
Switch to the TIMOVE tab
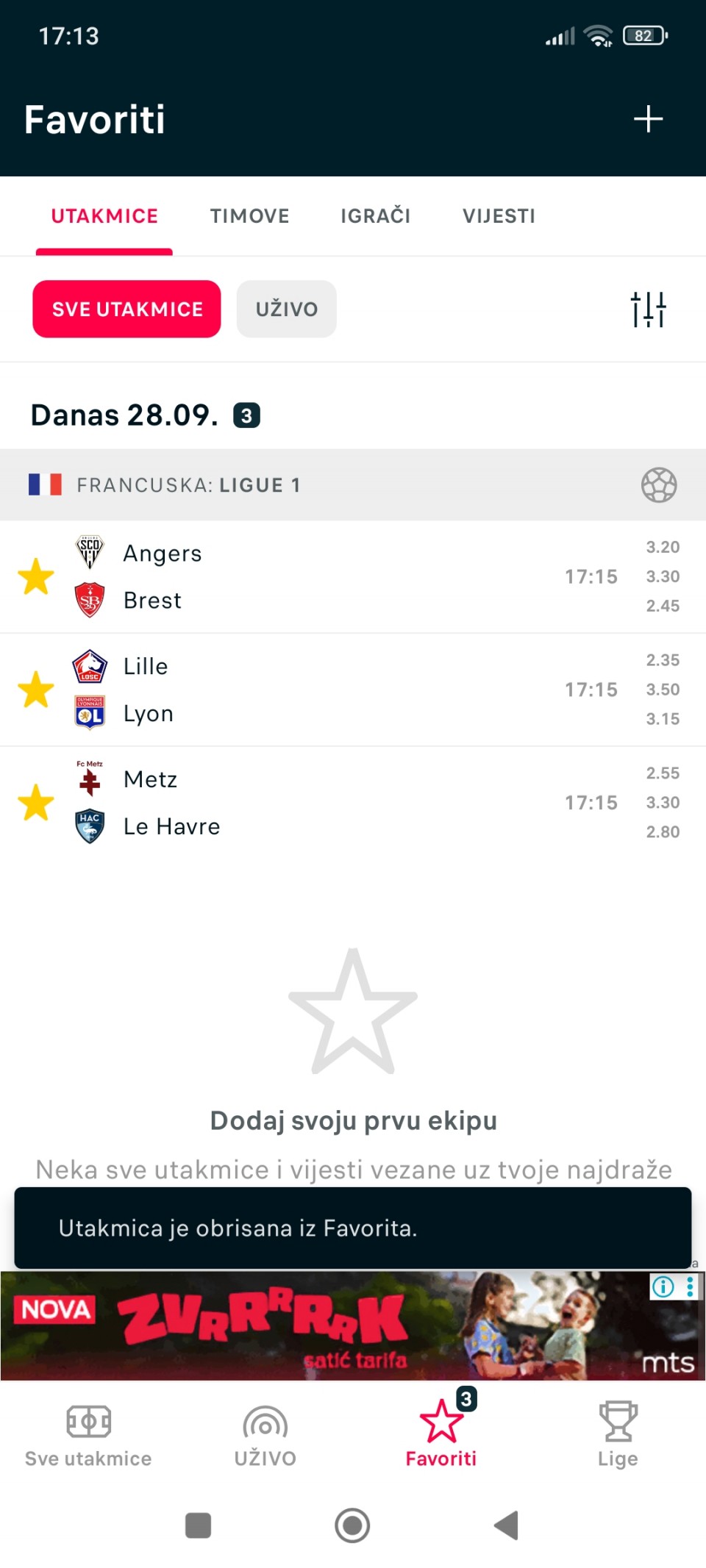click(249, 216)
